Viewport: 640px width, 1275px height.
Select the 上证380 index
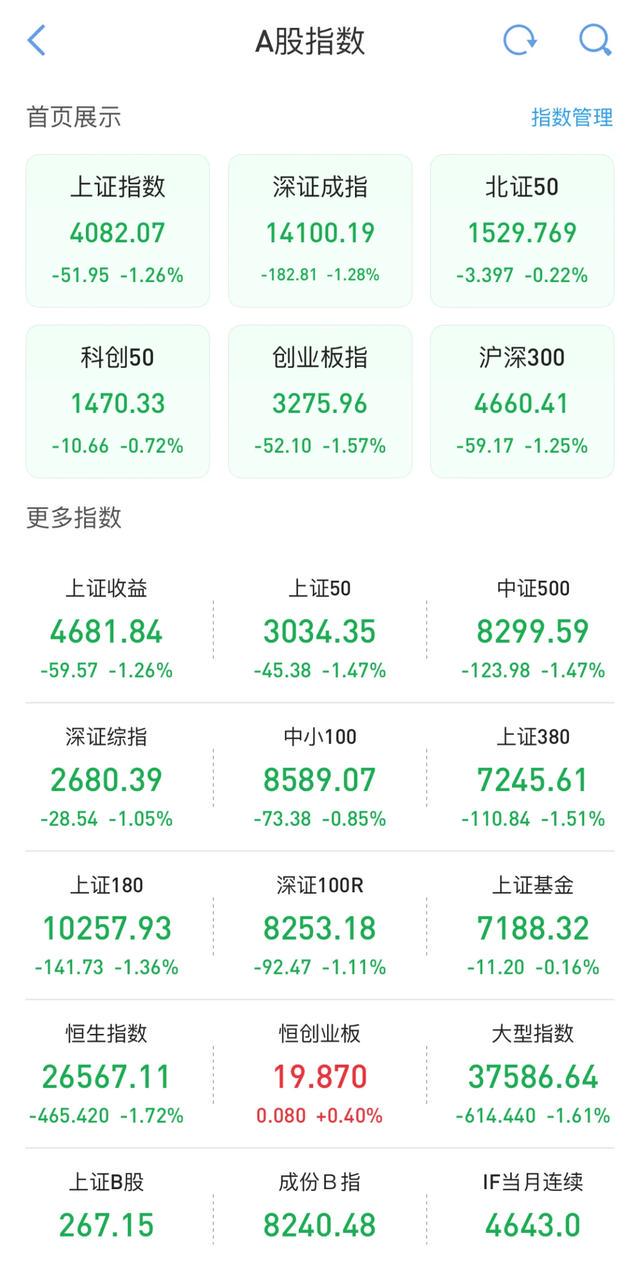[533, 778]
